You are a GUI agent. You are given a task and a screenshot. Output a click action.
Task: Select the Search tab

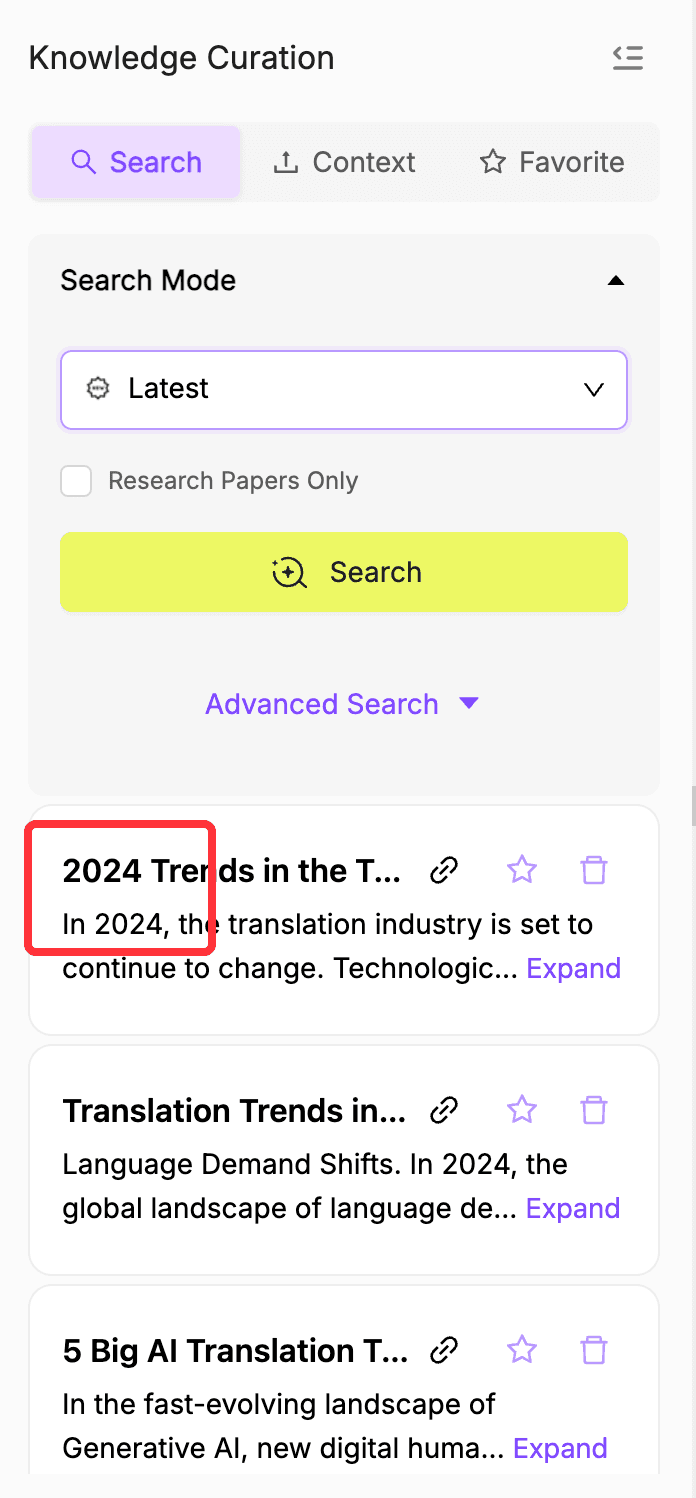(136, 162)
